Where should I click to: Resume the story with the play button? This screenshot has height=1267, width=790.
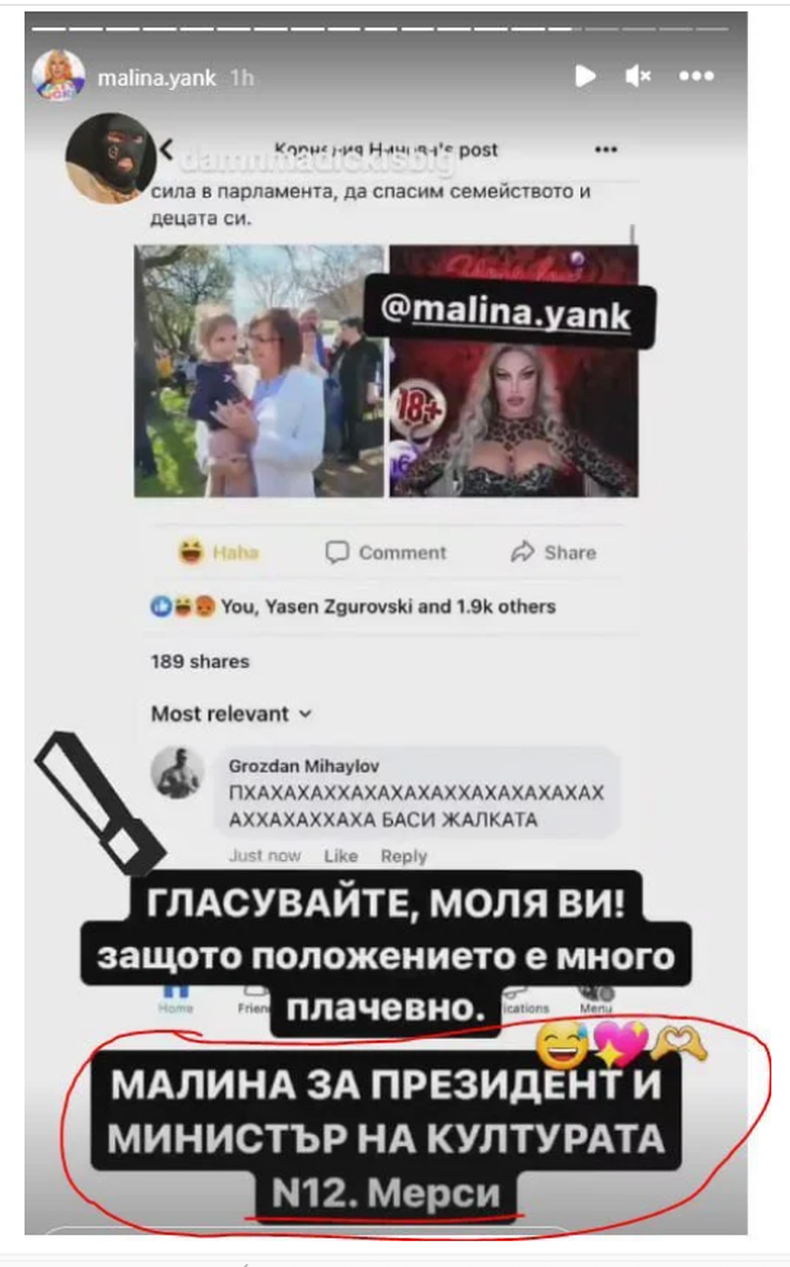(x=586, y=76)
